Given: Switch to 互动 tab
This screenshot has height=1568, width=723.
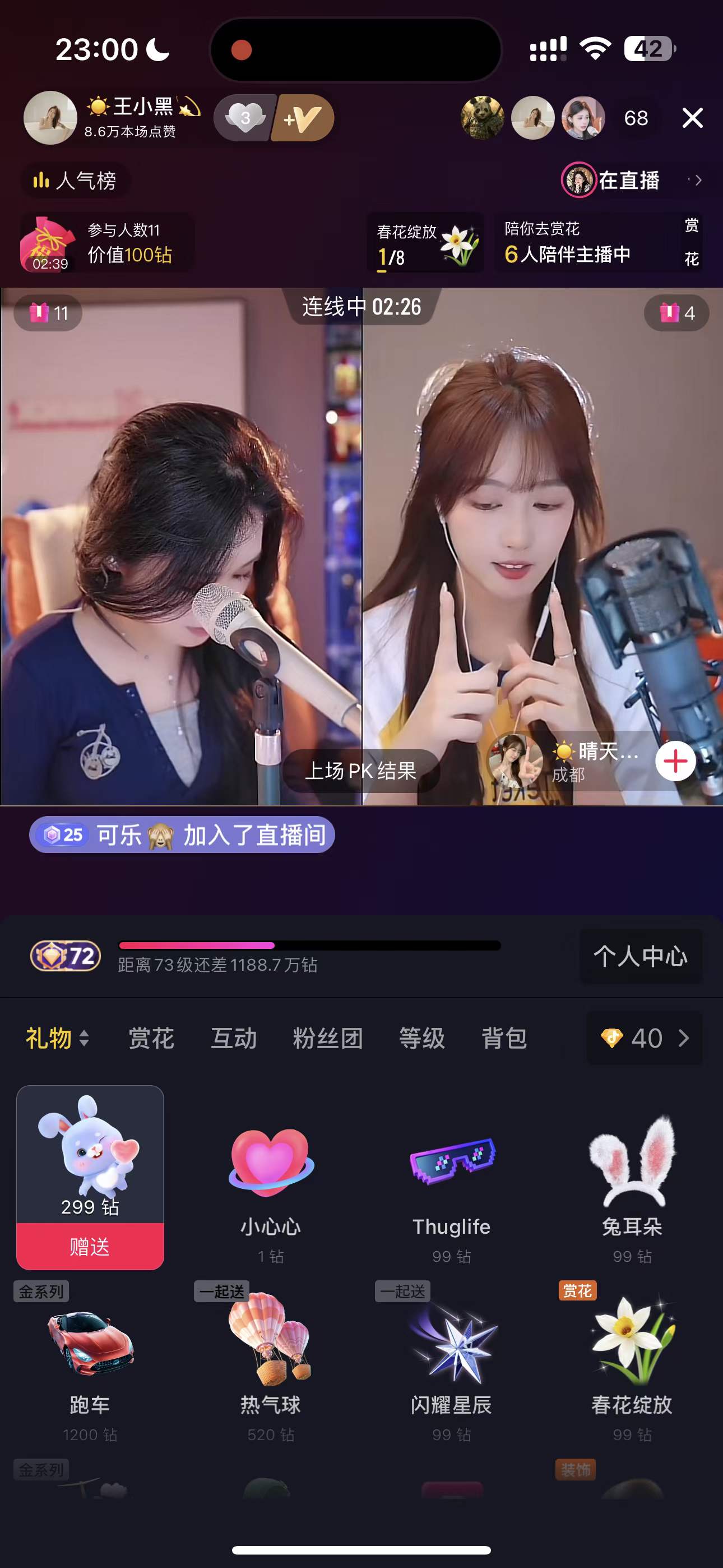Looking at the screenshot, I should click(x=234, y=1038).
